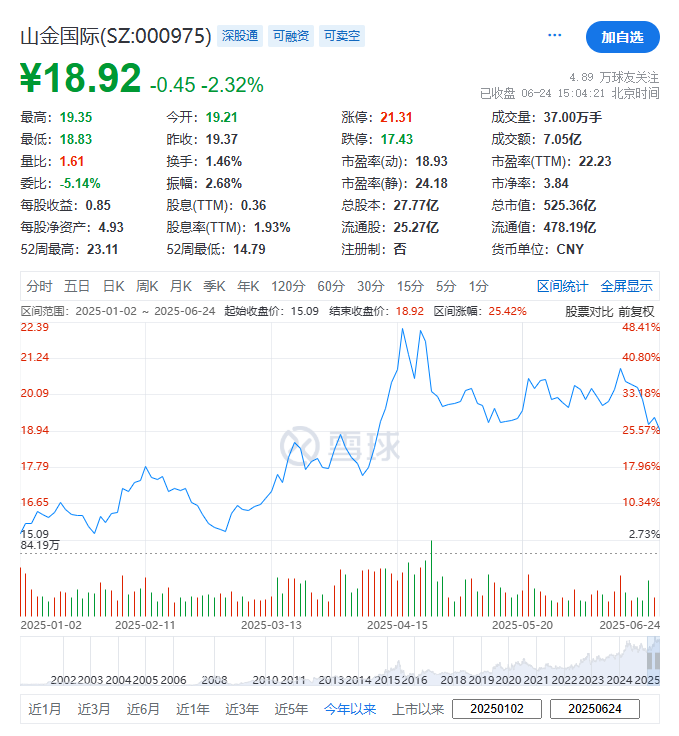The height and width of the screenshot is (736, 679).
Task: Choose 上市以来 range
Action: 418,709
